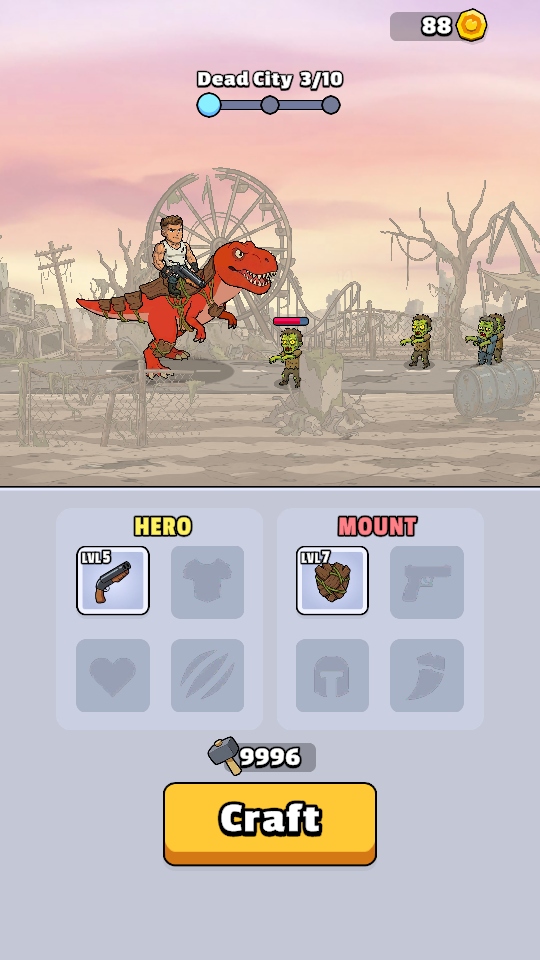The height and width of the screenshot is (960, 540).
Task: Select the empty hero claw slash slot
Action: (208, 675)
